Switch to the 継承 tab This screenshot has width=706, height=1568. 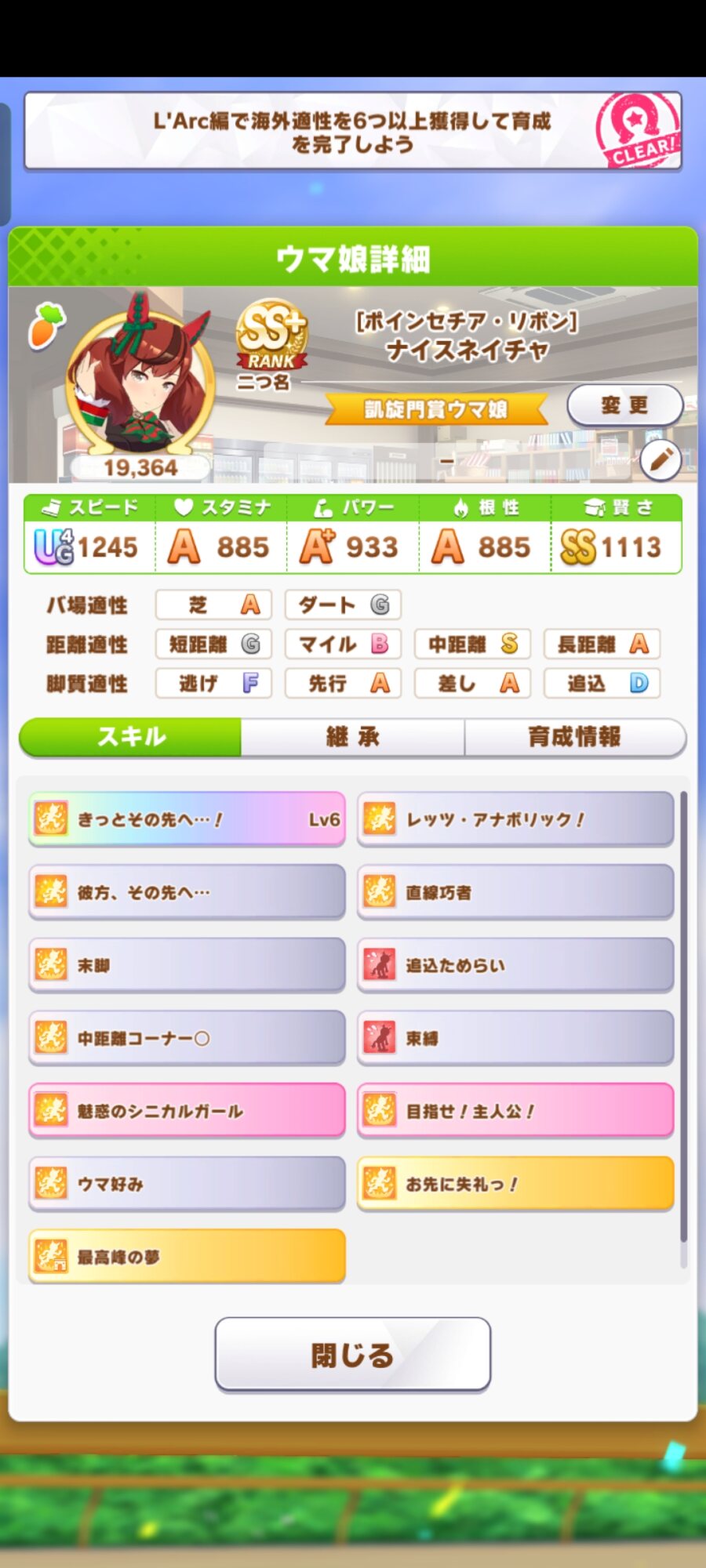[x=352, y=737]
